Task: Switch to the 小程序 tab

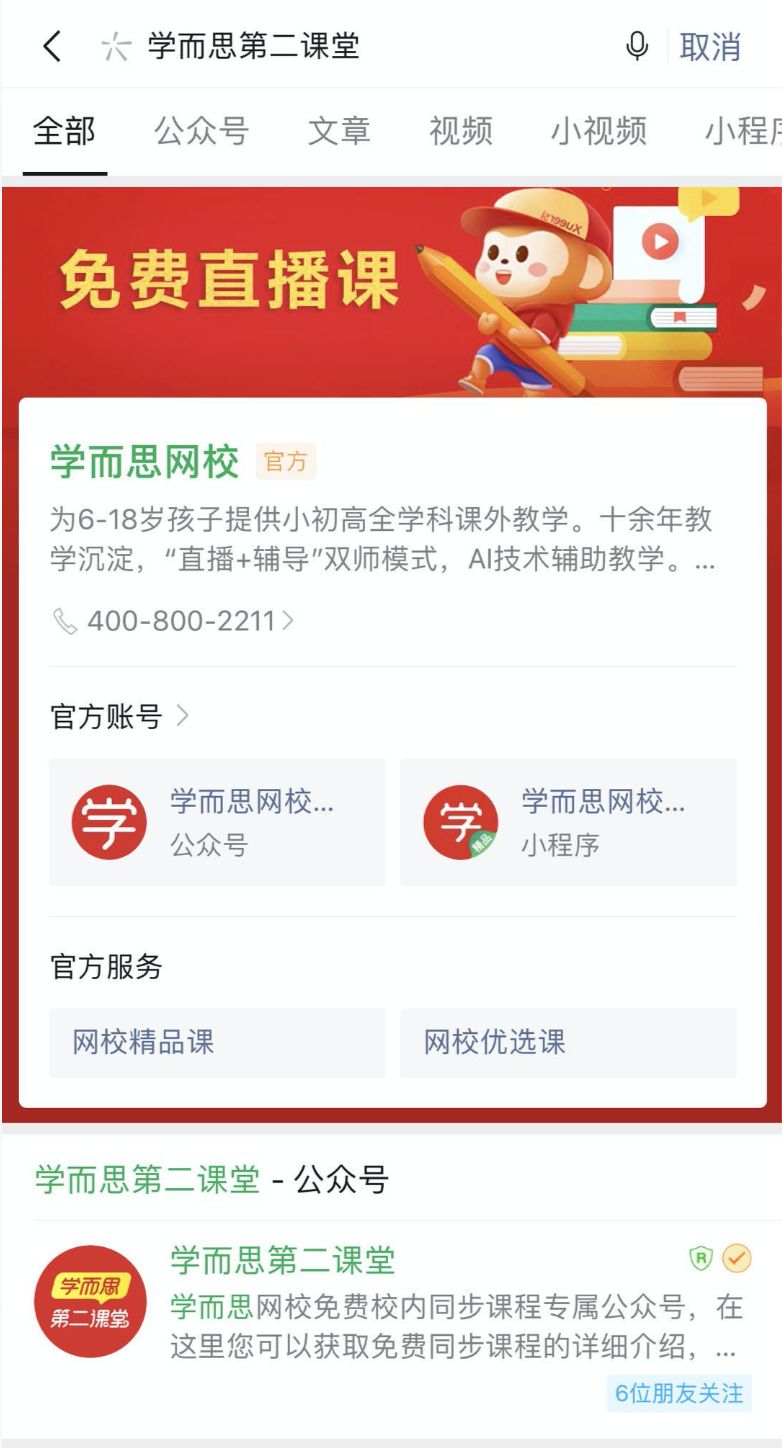Action: (742, 131)
